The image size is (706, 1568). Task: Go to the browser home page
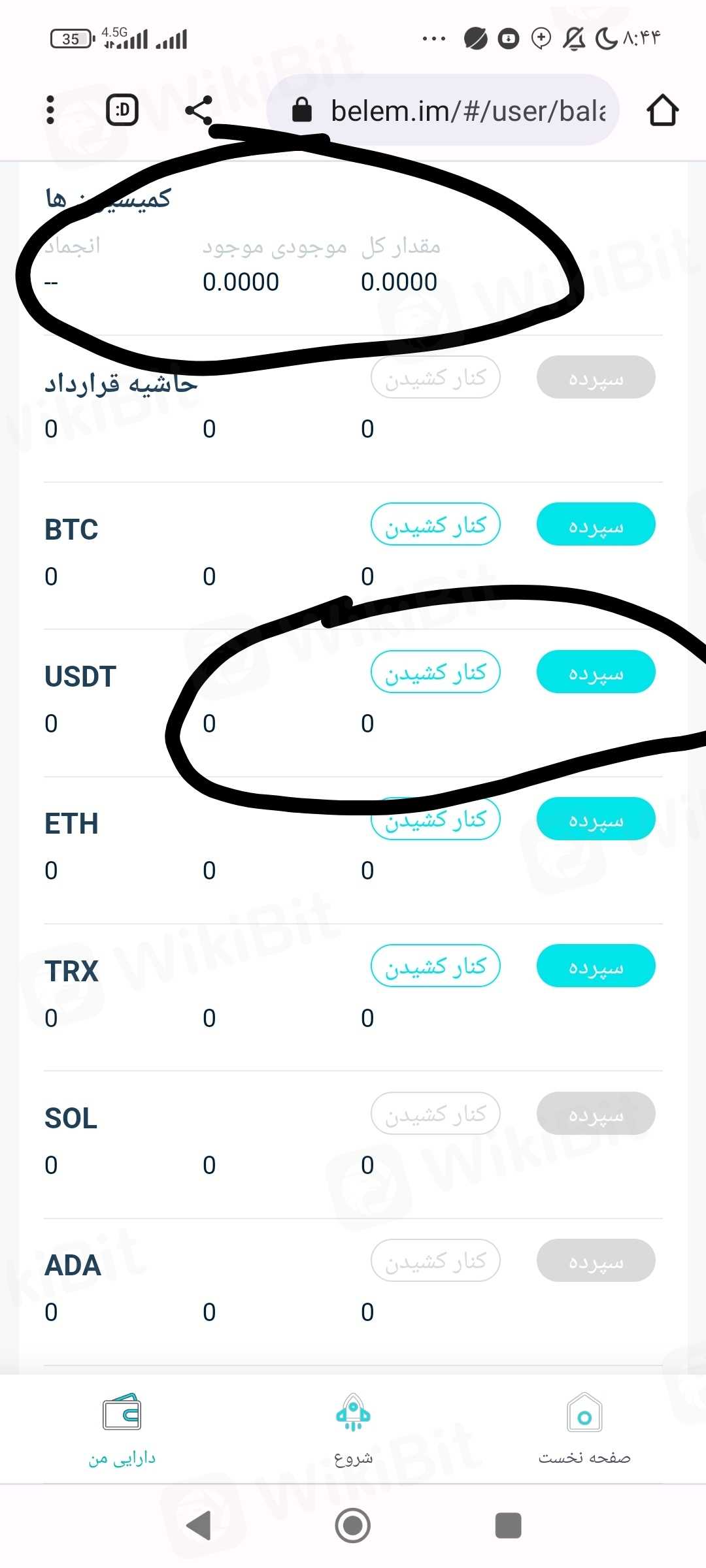(x=662, y=110)
